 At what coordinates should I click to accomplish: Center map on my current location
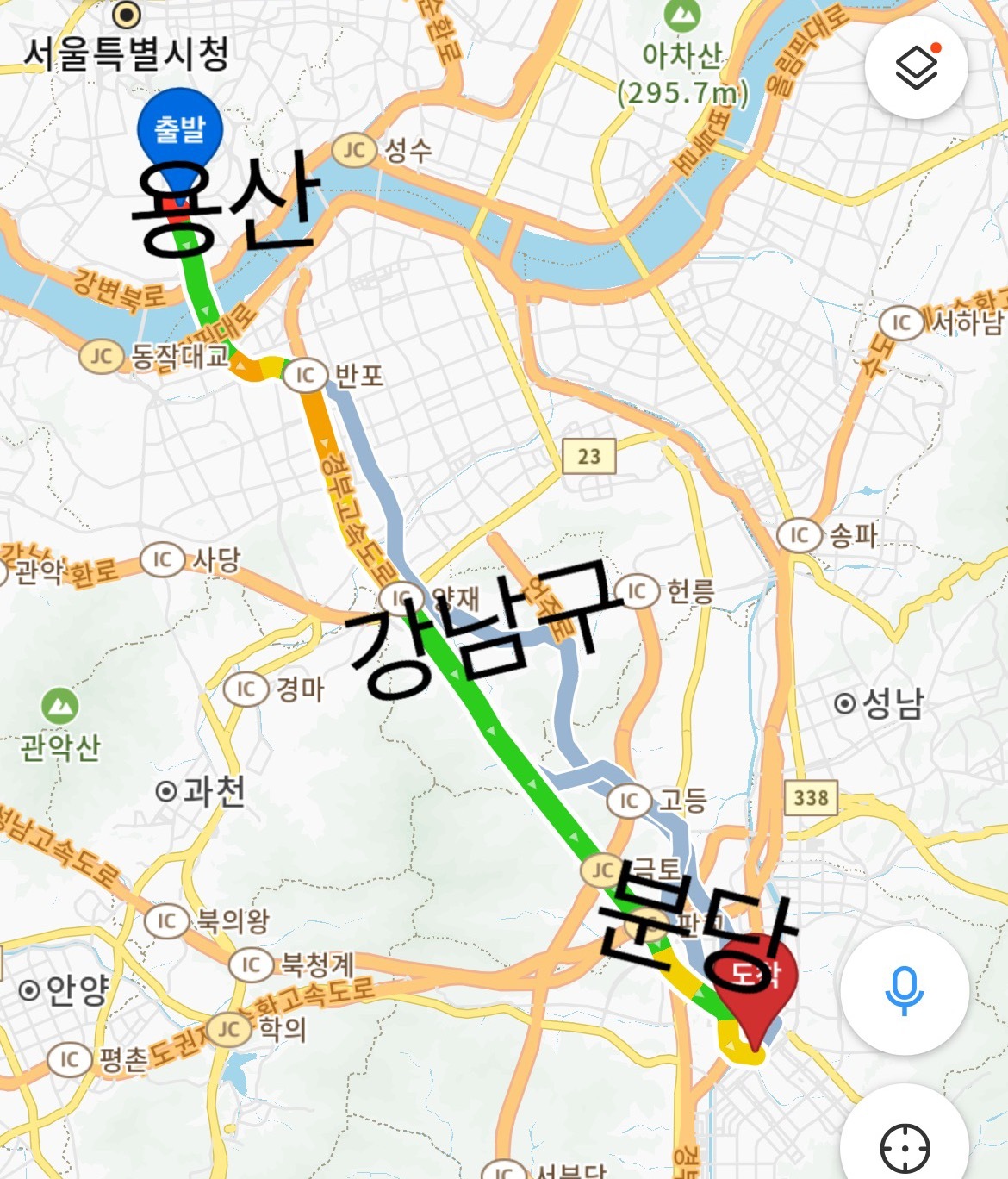tap(905, 1146)
